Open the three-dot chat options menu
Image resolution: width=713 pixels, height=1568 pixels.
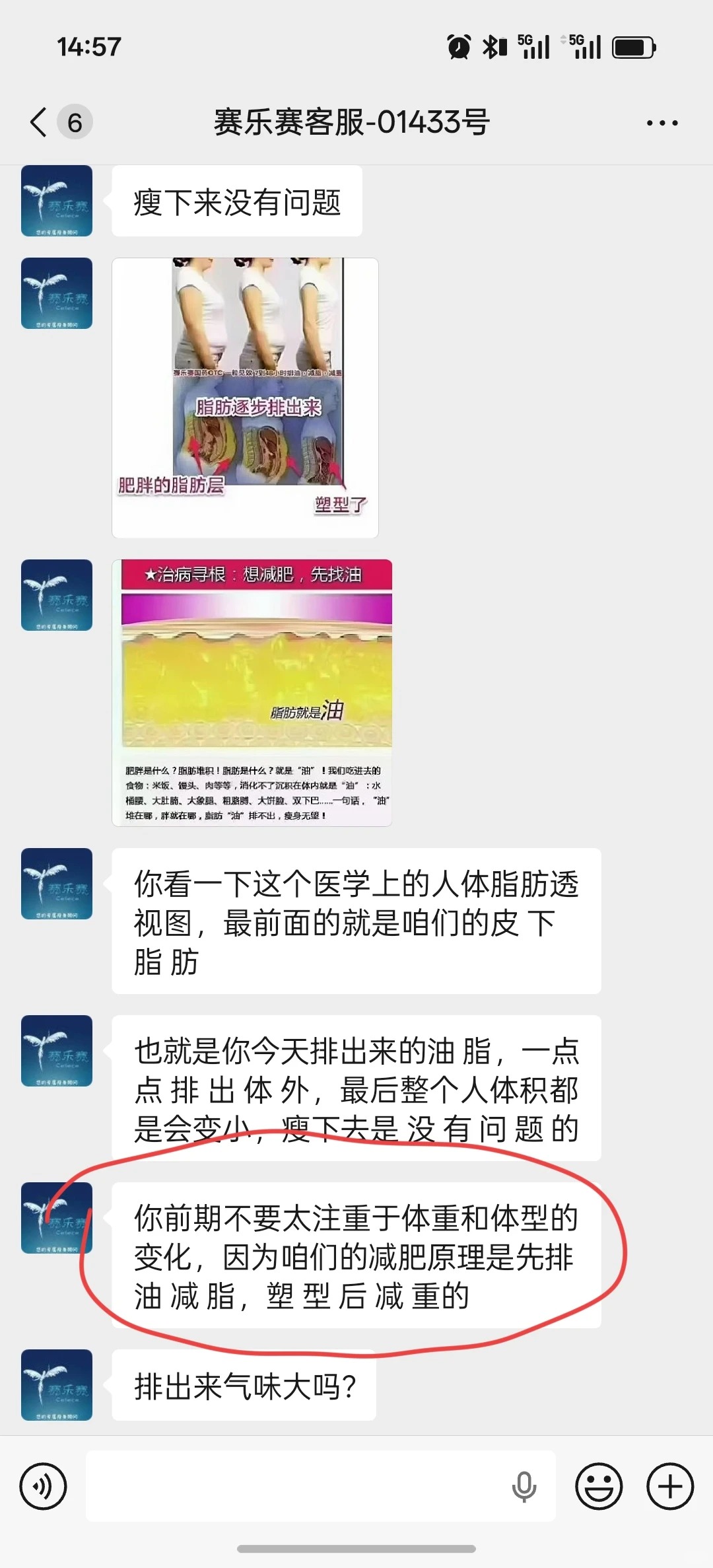[x=662, y=123]
